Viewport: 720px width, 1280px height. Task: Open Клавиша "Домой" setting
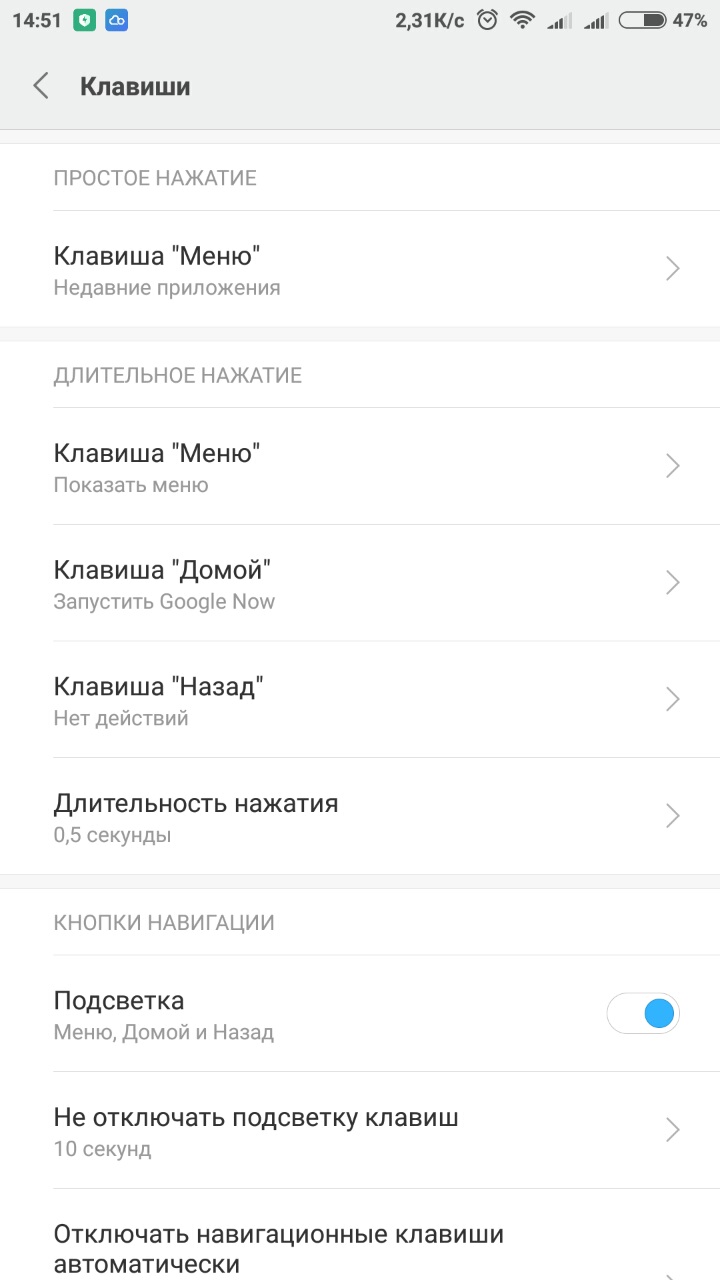click(360, 583)
